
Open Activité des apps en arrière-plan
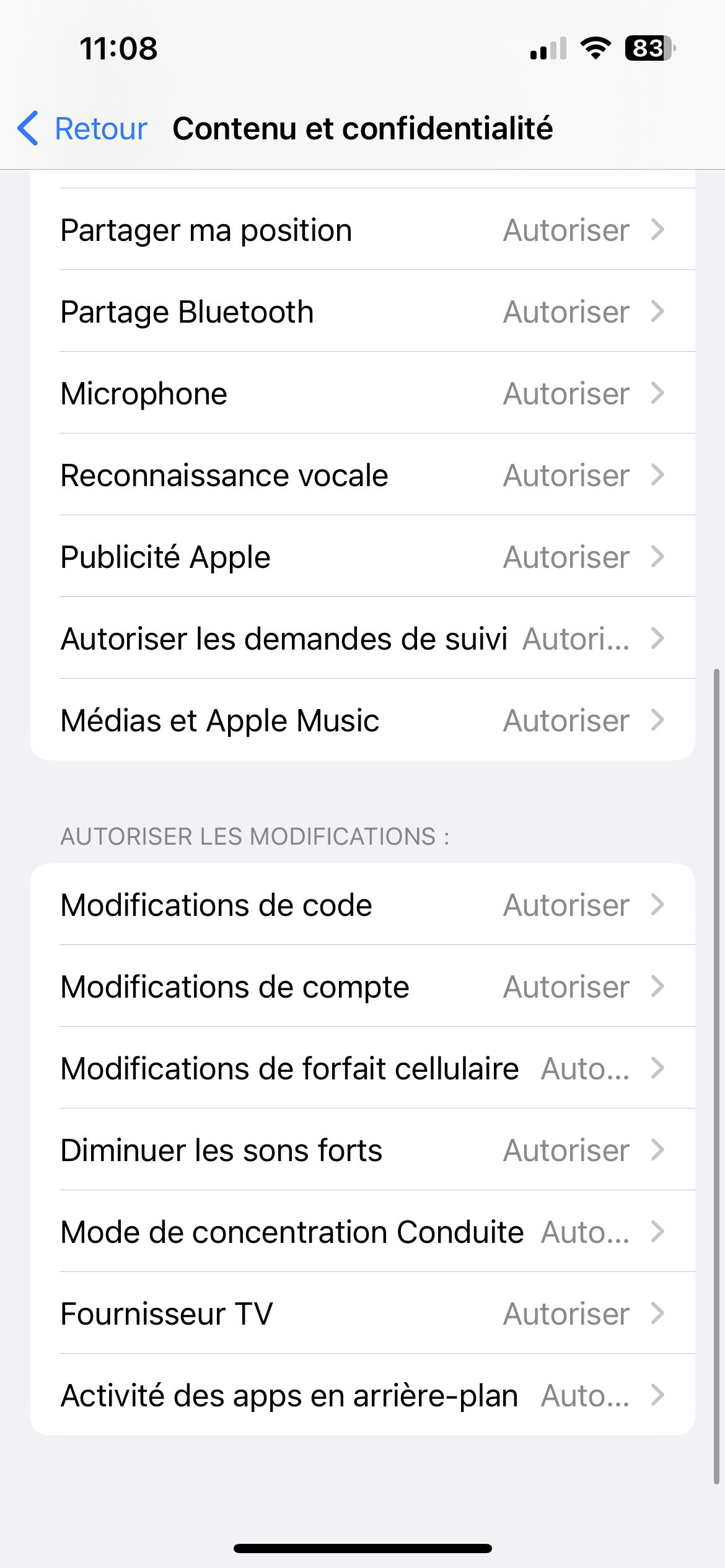click(362, 1396)
